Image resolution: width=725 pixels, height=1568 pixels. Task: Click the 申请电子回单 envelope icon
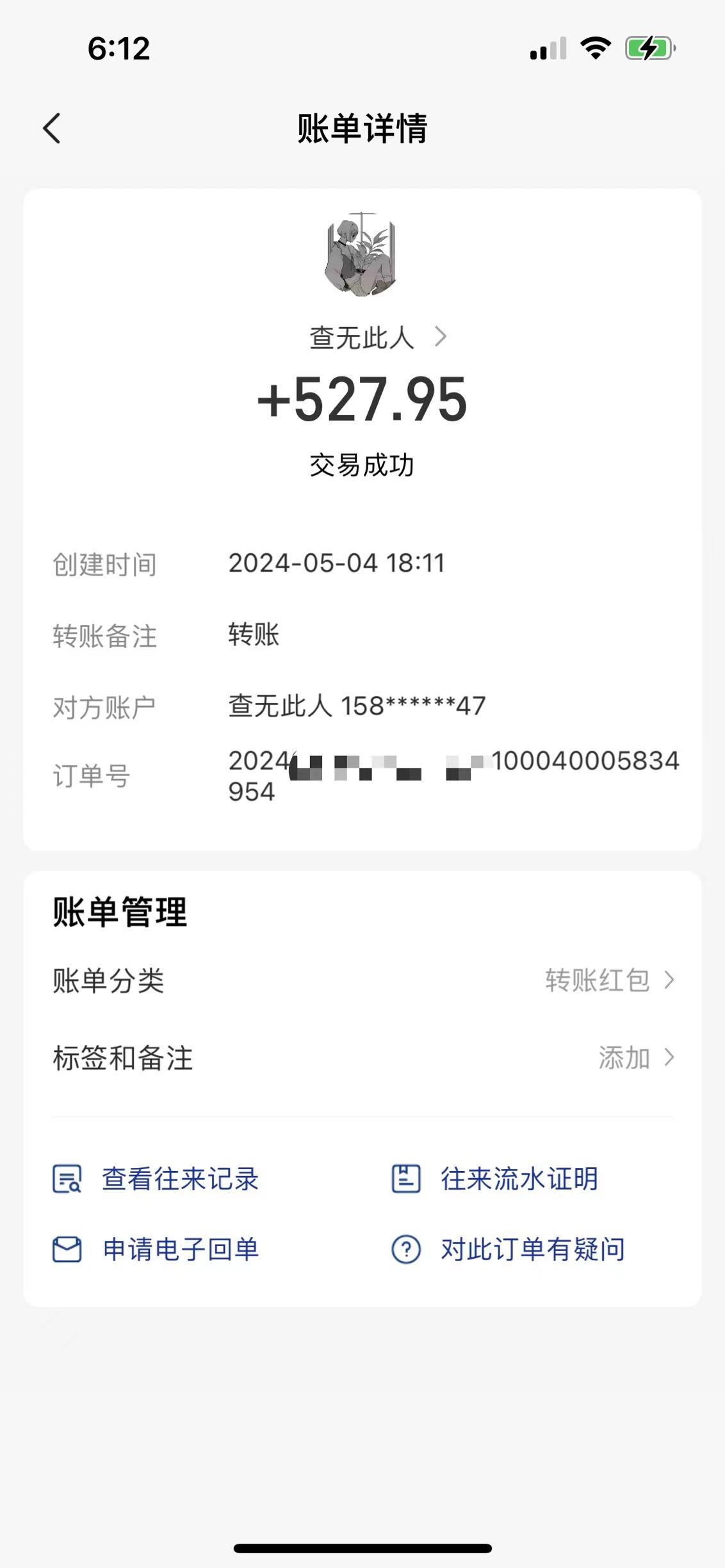point(69,1248)
